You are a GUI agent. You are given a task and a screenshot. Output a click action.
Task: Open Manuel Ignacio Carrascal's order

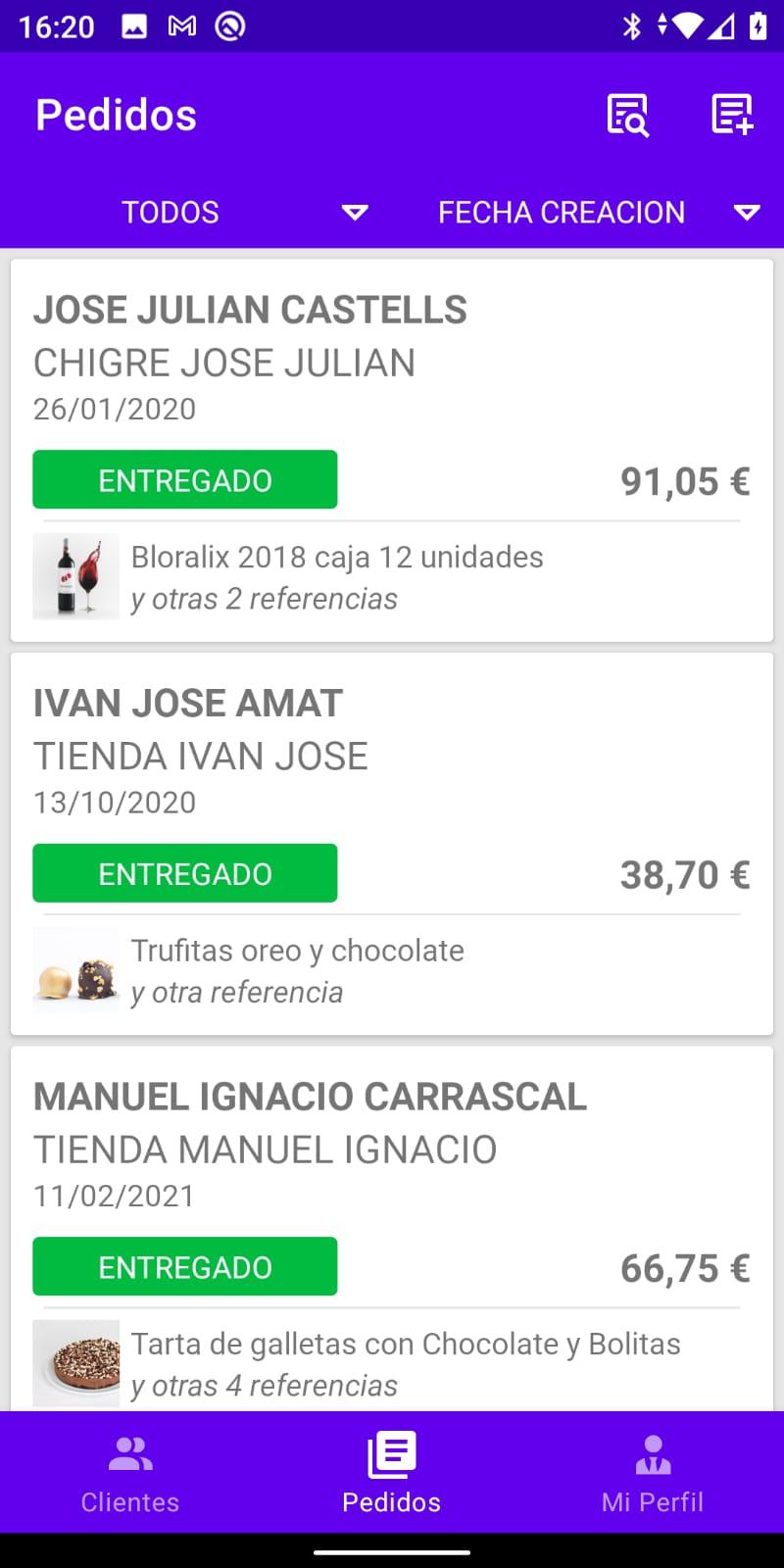tap(392, 1229)
